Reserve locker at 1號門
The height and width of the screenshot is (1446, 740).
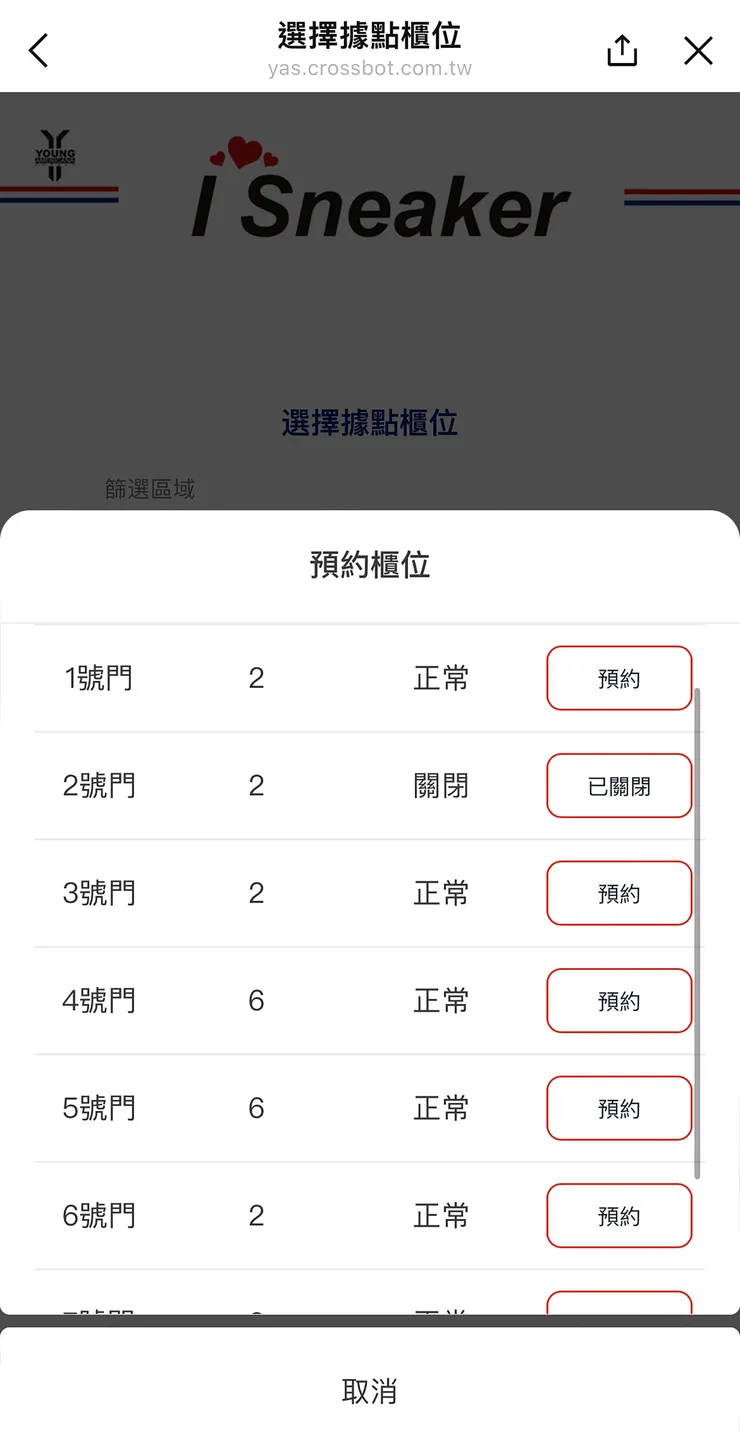(619, 678)
